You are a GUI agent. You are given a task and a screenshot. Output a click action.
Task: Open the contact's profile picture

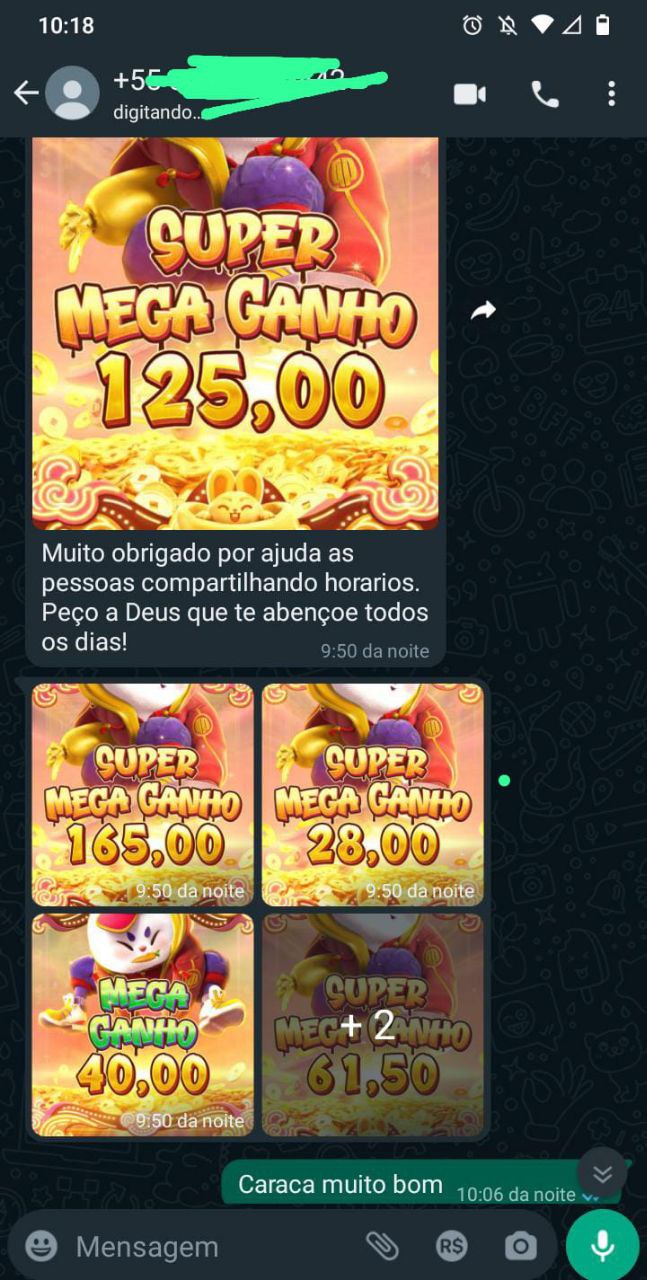point(73,94)
